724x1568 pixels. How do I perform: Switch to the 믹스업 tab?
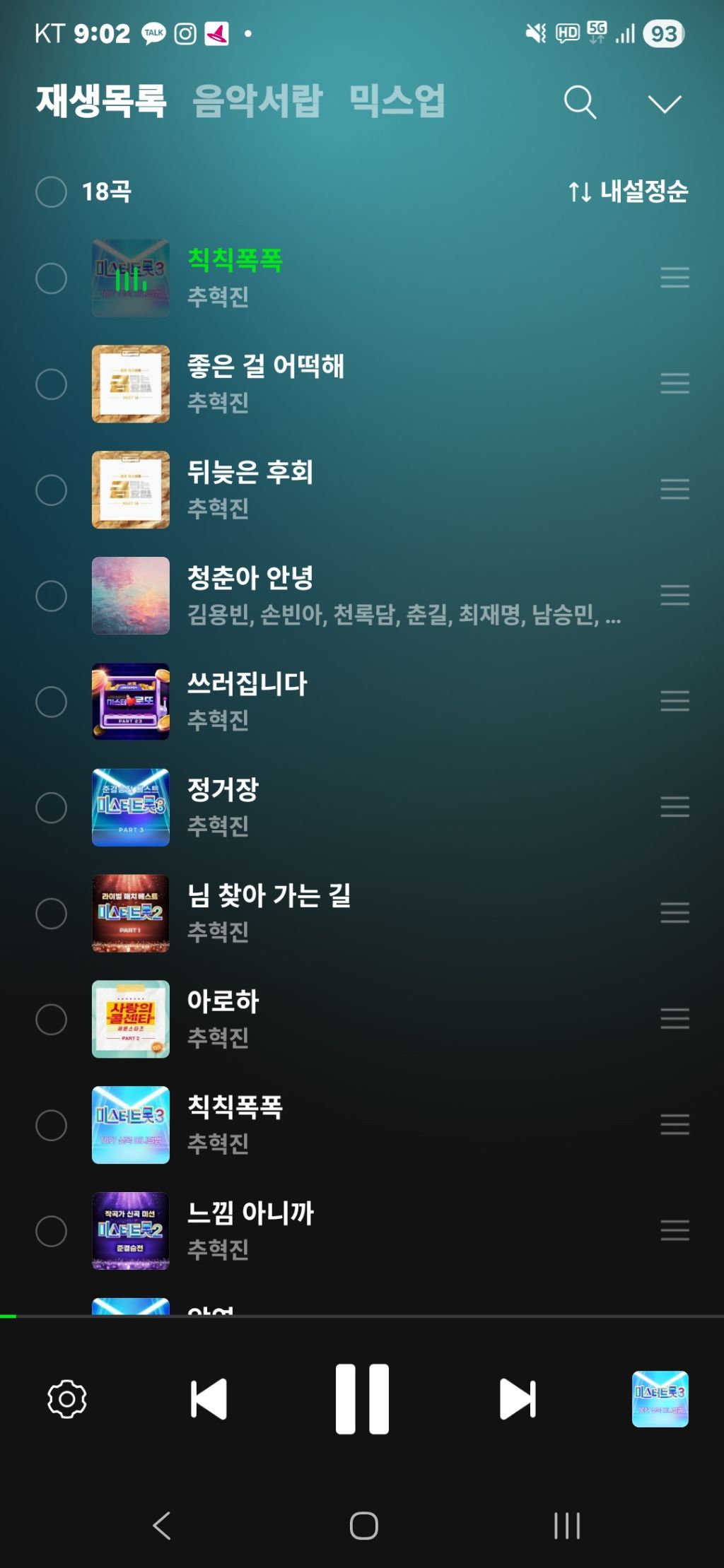397,101
